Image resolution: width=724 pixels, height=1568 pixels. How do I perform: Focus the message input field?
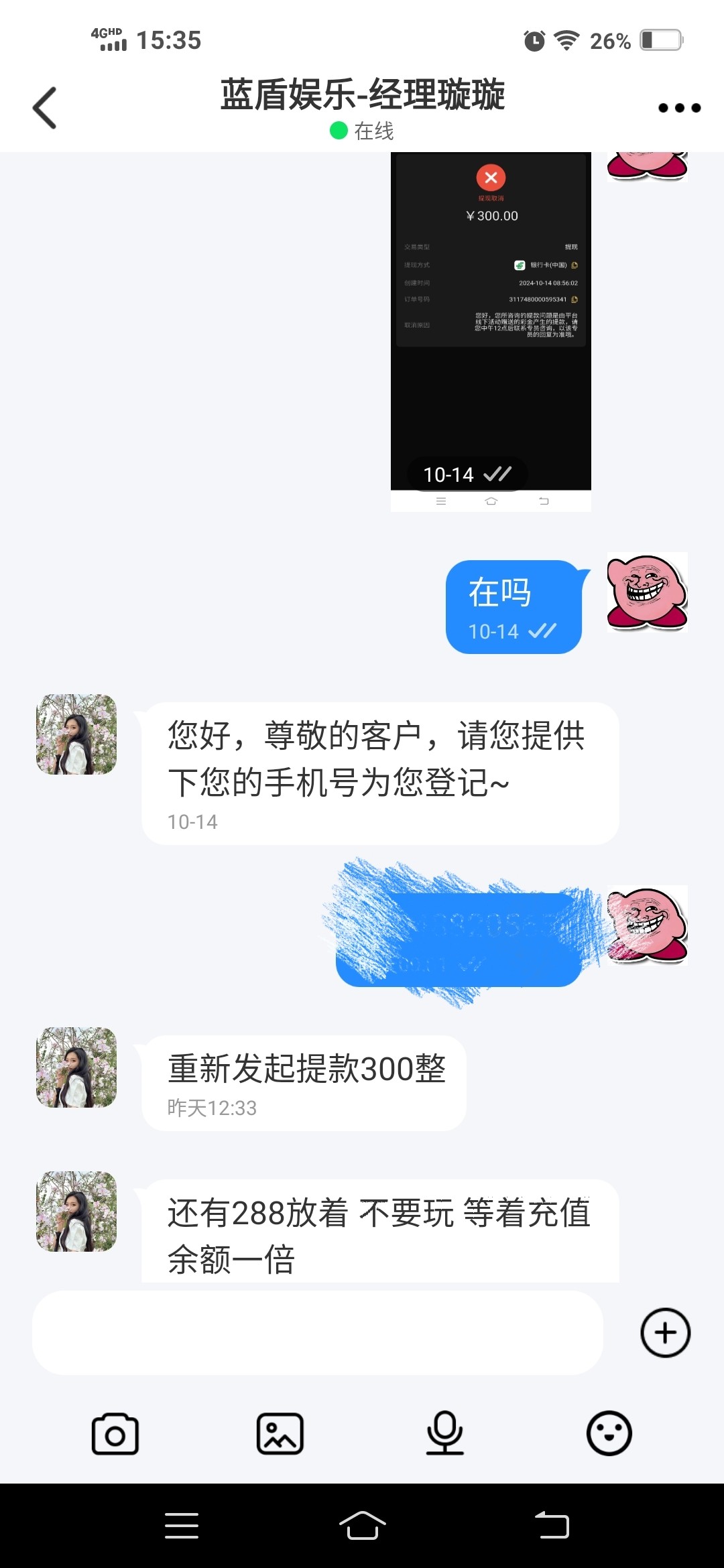click(x=318, y=1333)
